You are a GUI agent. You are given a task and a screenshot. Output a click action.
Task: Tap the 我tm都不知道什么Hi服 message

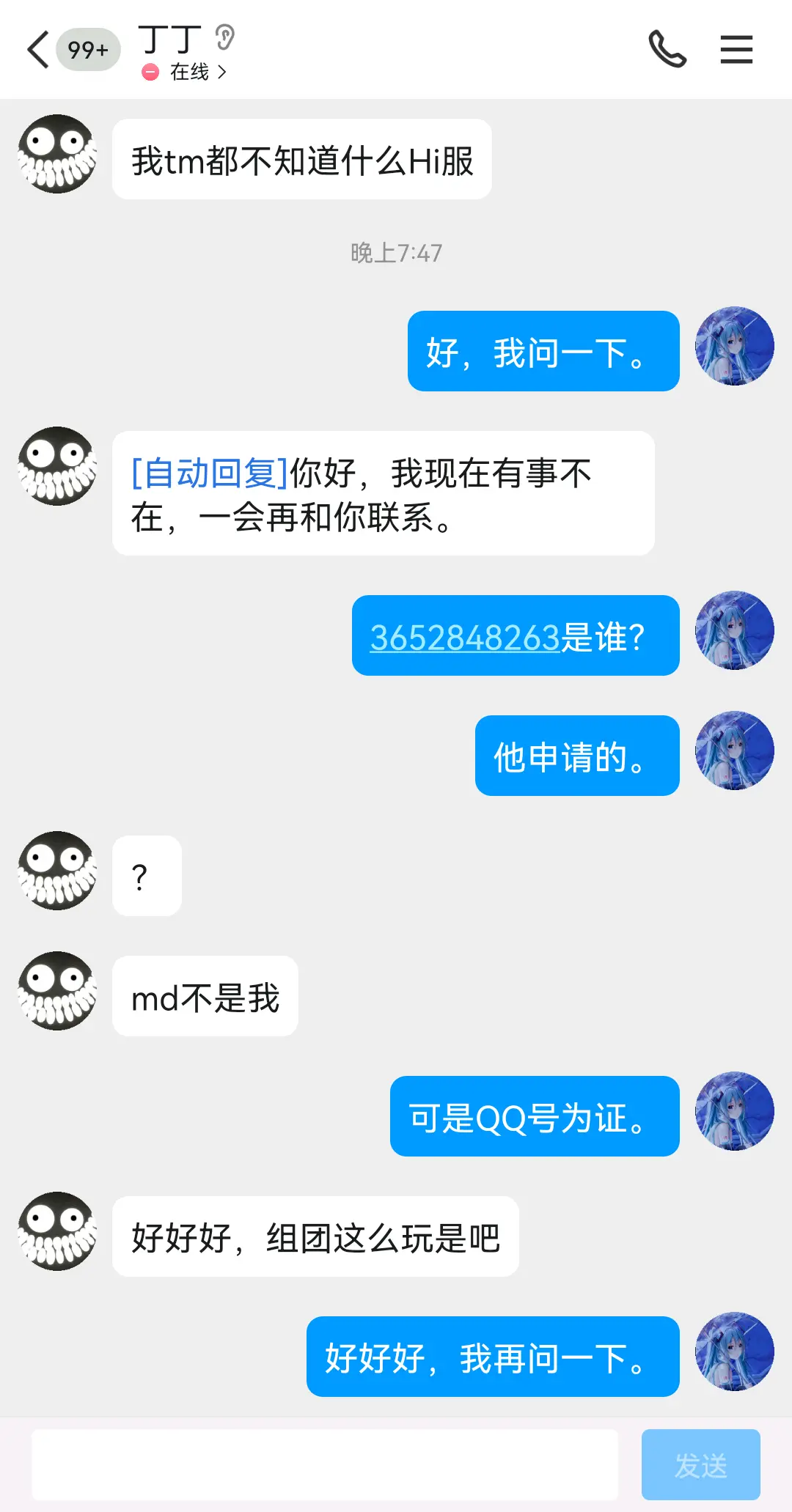pyautogui.click(x=302, y=160)
